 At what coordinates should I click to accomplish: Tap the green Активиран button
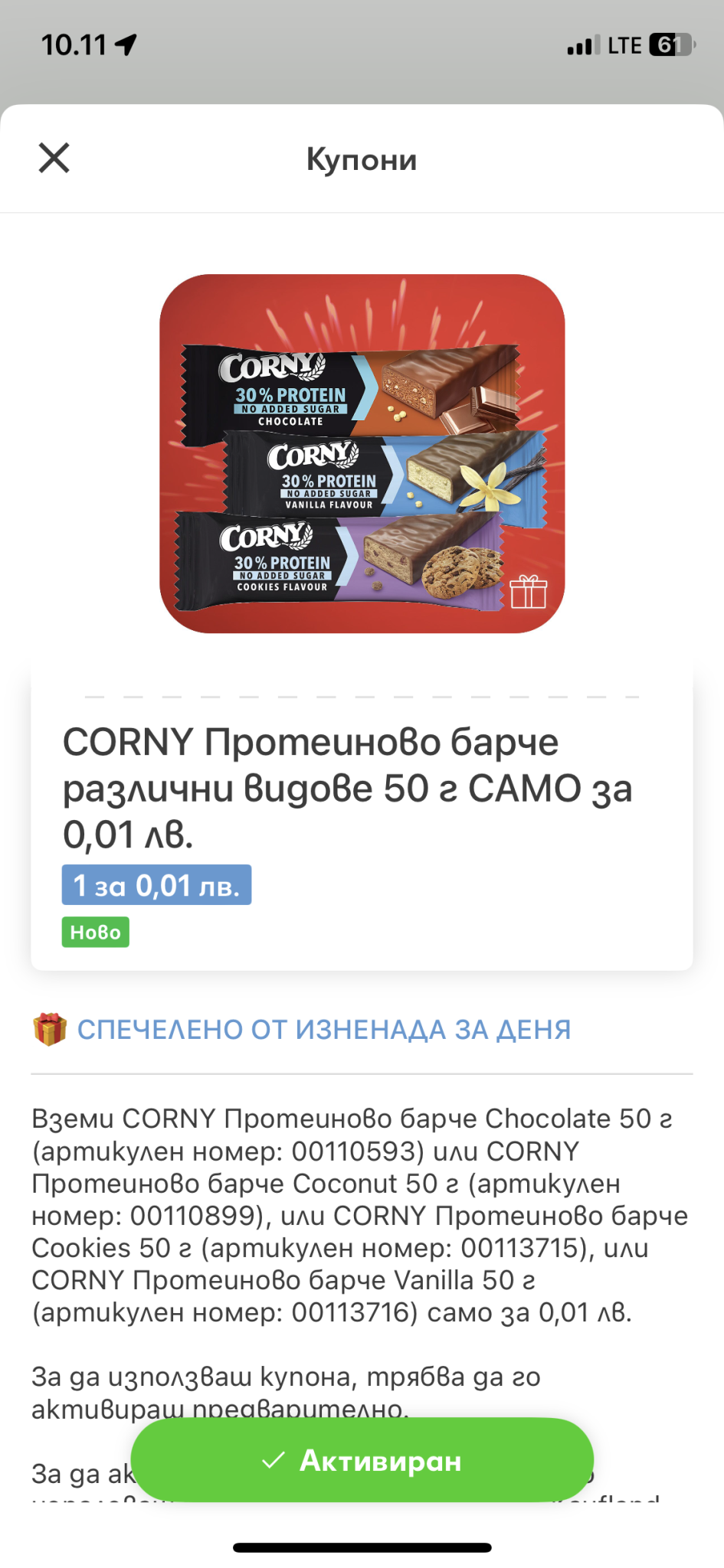[x=362, y=1461]
